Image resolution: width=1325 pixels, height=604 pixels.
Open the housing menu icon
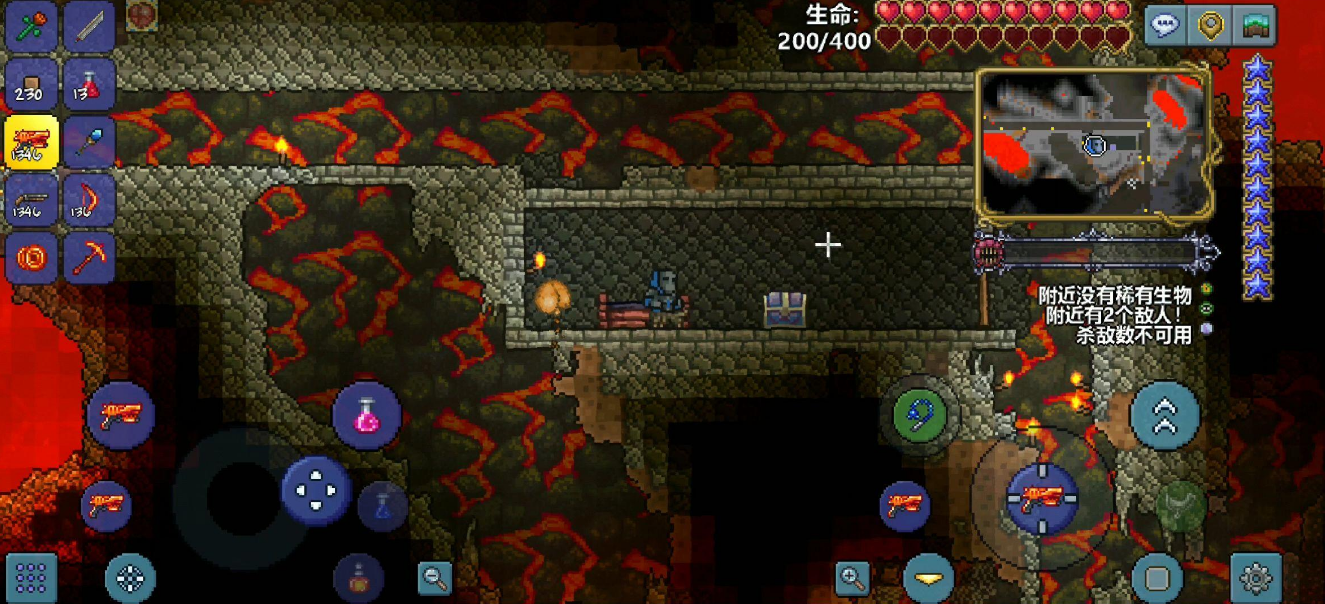pos(1256,26)
